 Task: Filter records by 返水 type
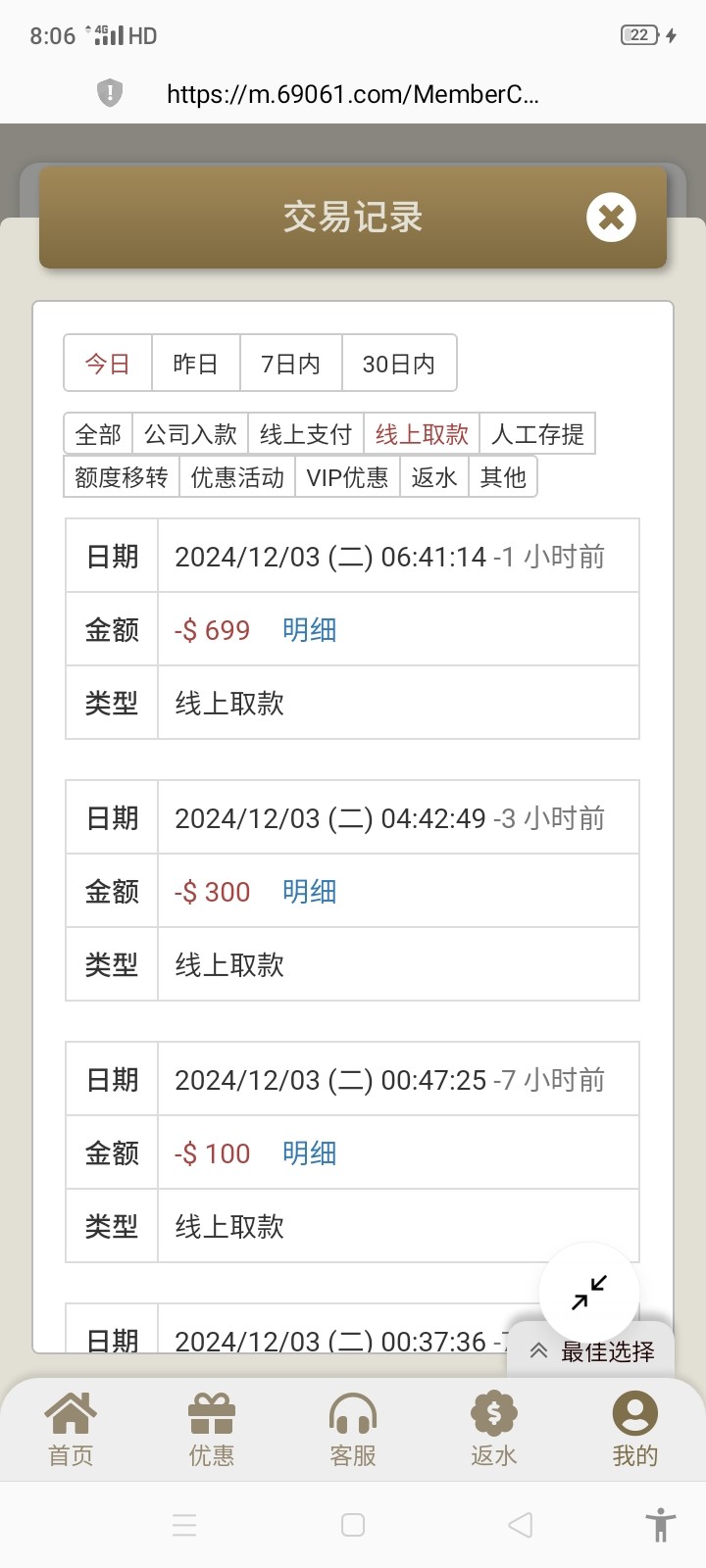[434, 477]
